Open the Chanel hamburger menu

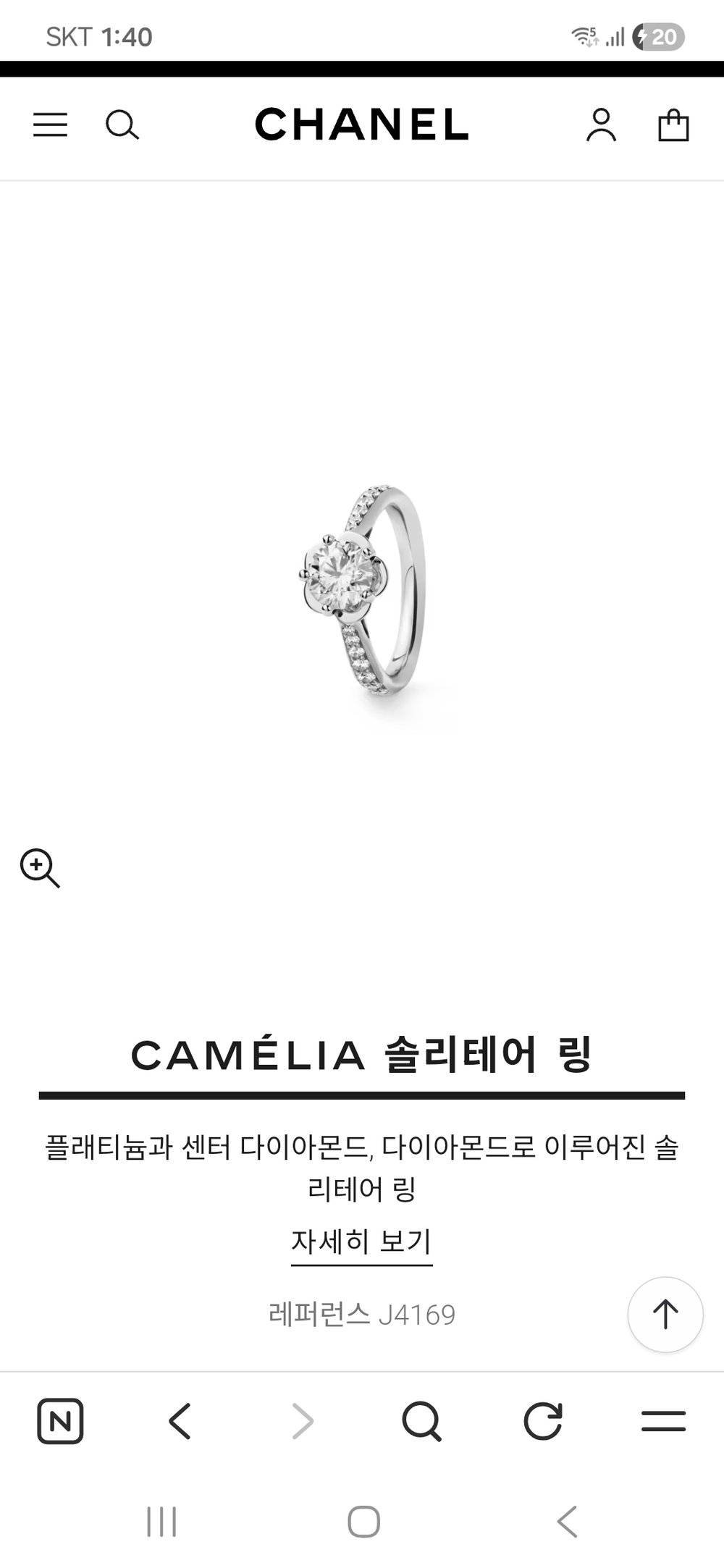(x=50, y=125)
